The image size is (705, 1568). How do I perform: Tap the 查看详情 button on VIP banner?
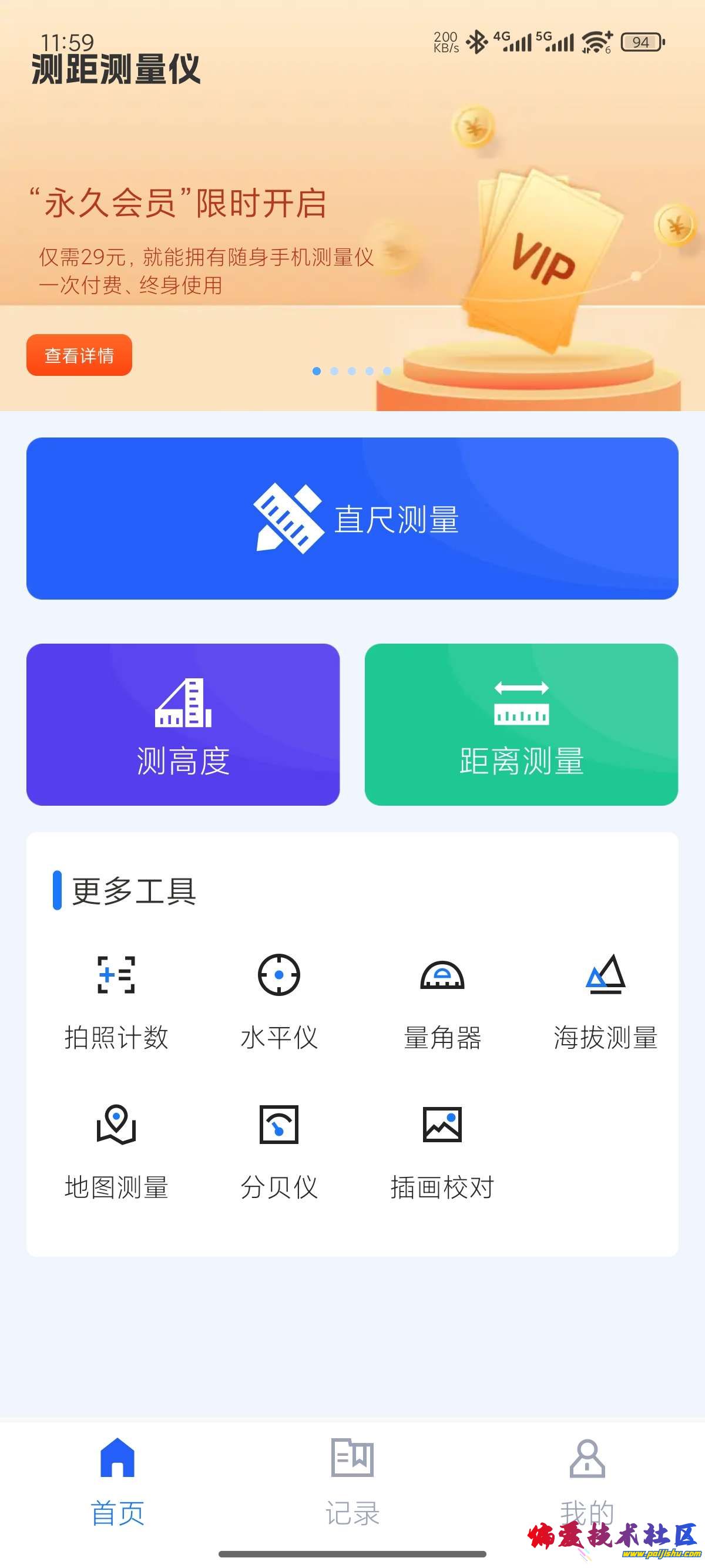(79, 355)
